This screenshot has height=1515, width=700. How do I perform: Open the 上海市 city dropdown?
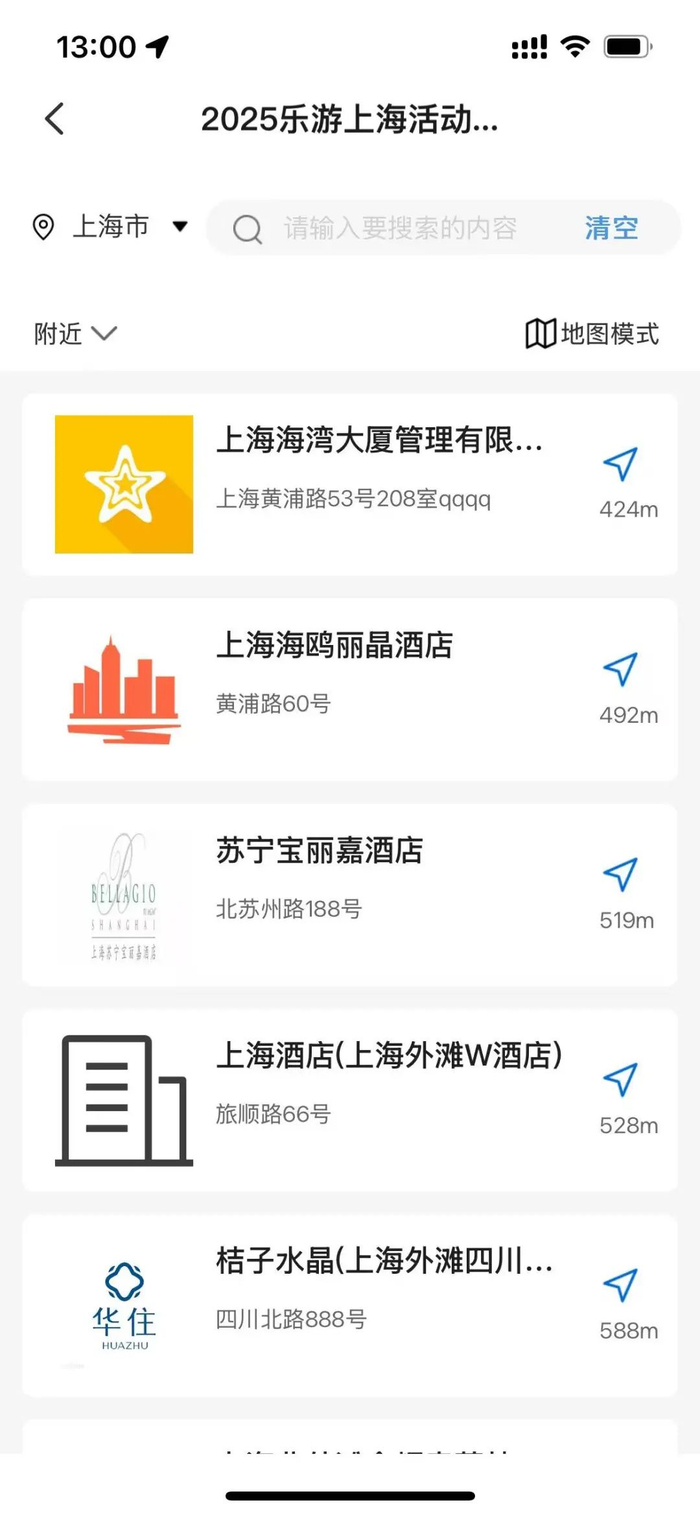click(110, 227)
